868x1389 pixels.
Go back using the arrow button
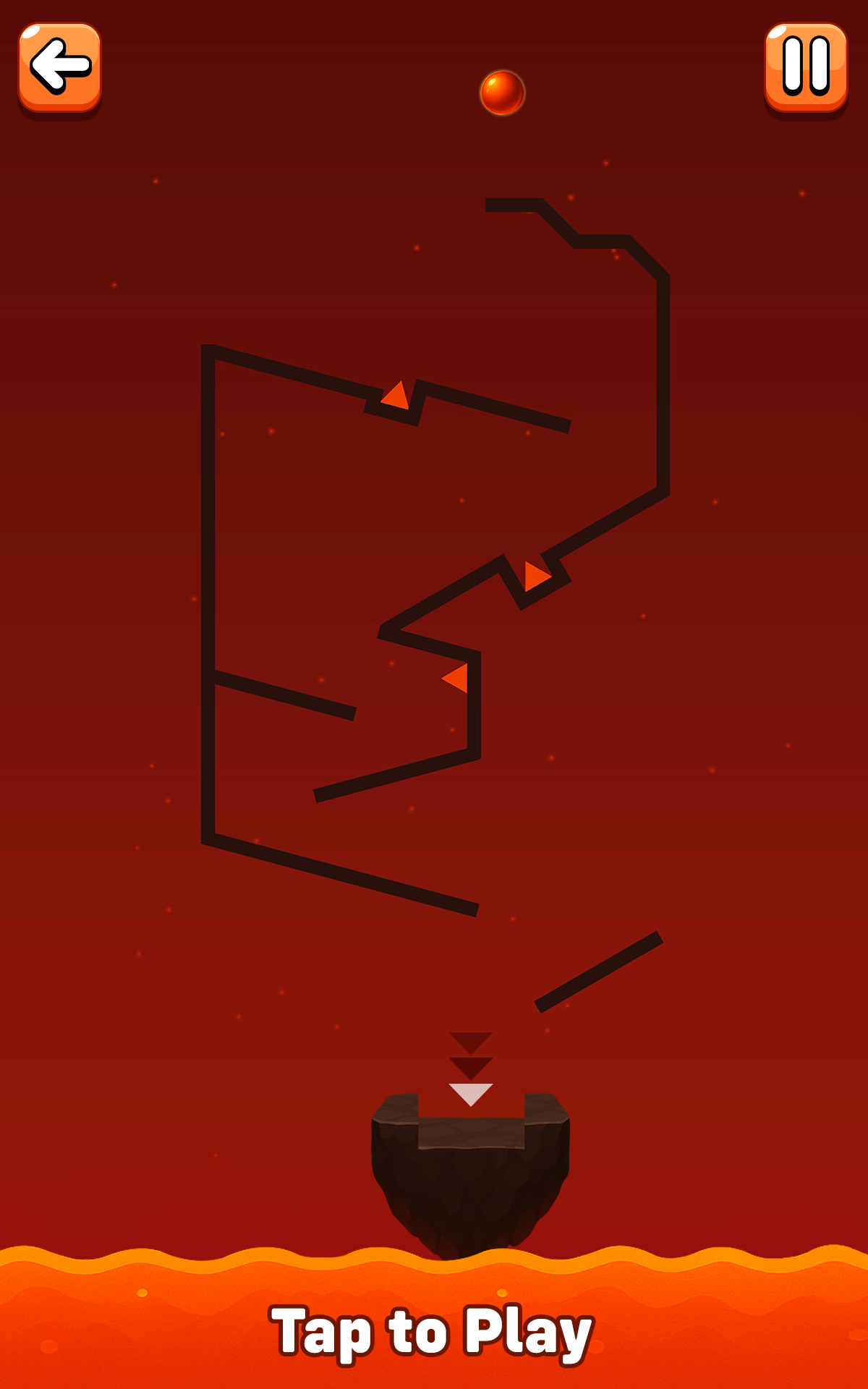pos(59,67)
